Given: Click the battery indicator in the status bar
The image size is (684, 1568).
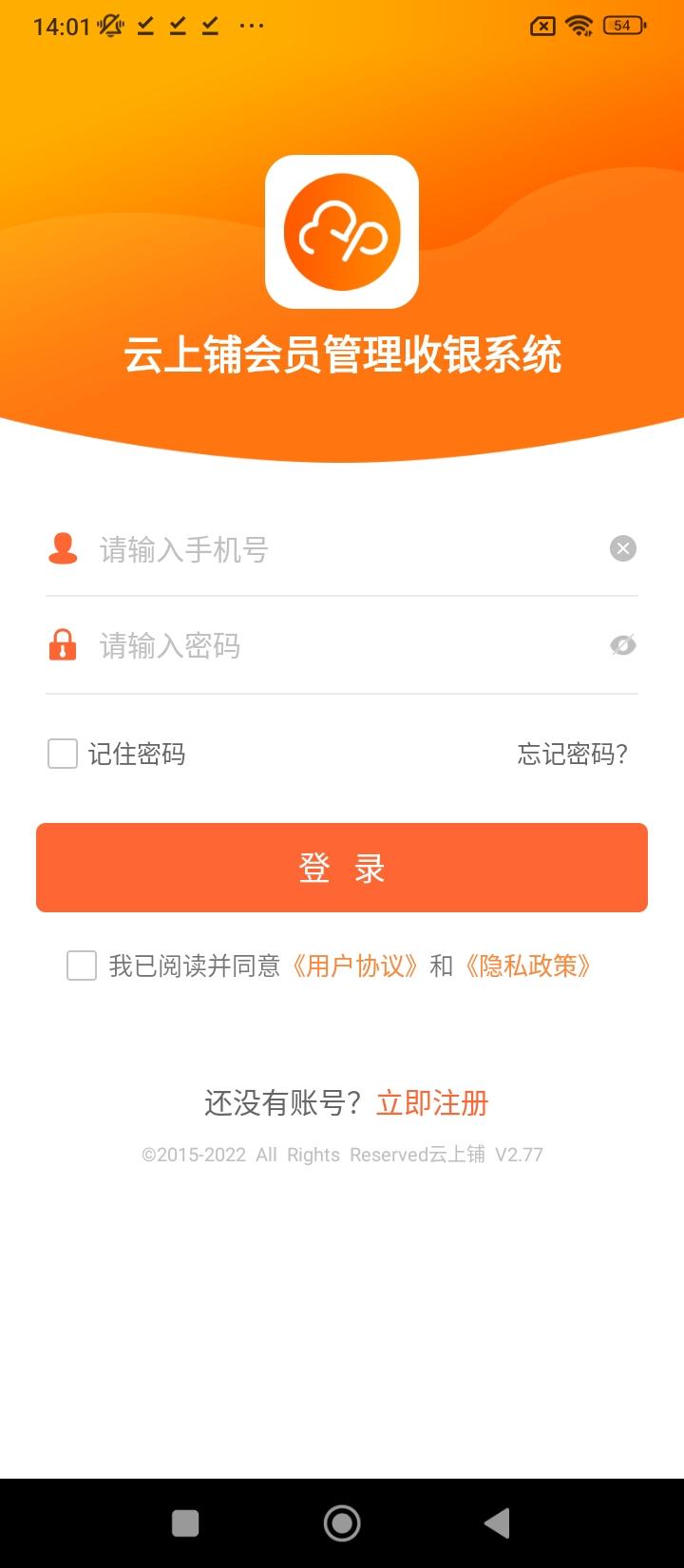Looking at the screenshot, I should point(622,26).
